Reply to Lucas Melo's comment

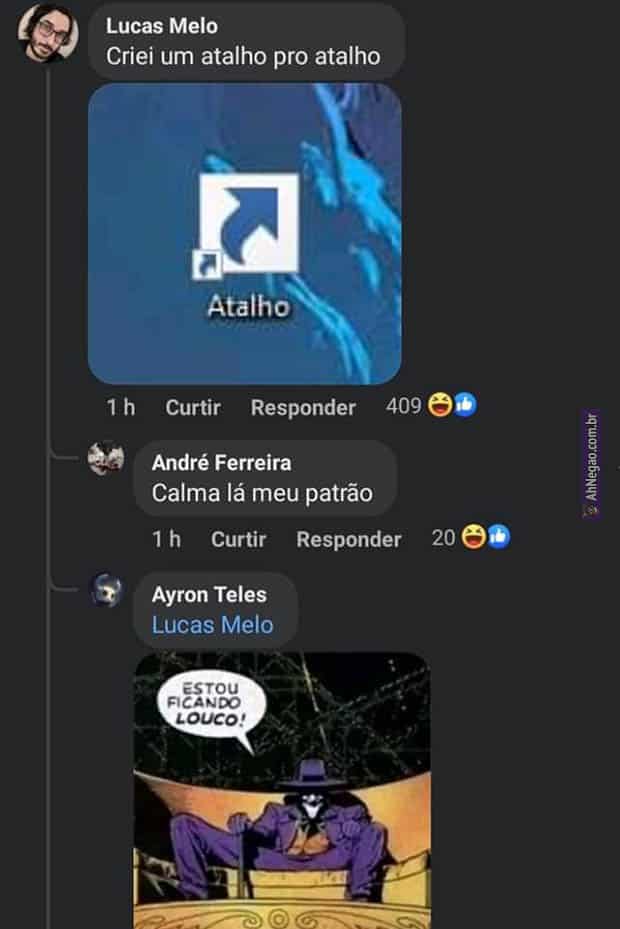303,407
